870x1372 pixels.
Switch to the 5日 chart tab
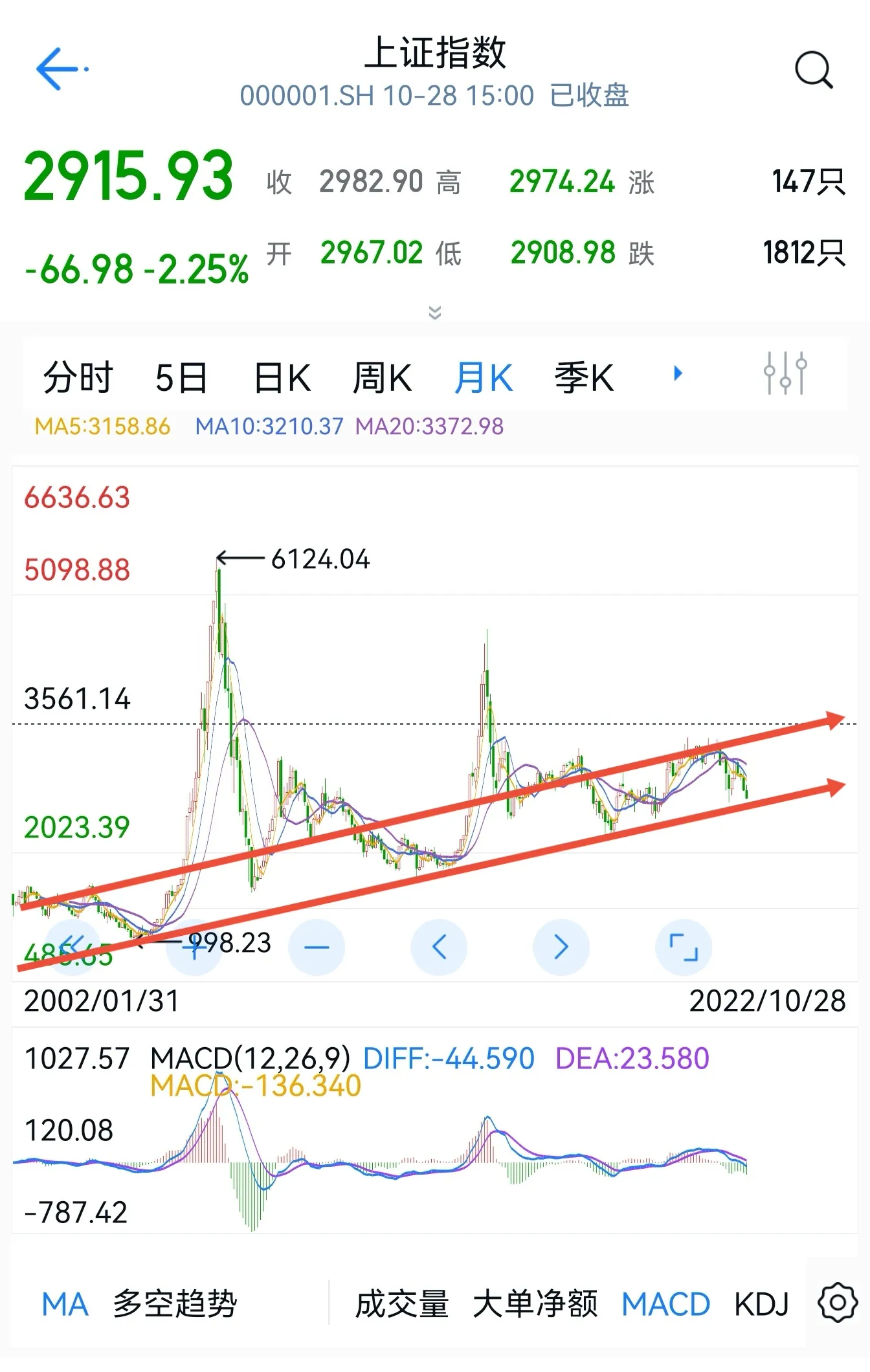coord(181,377)
